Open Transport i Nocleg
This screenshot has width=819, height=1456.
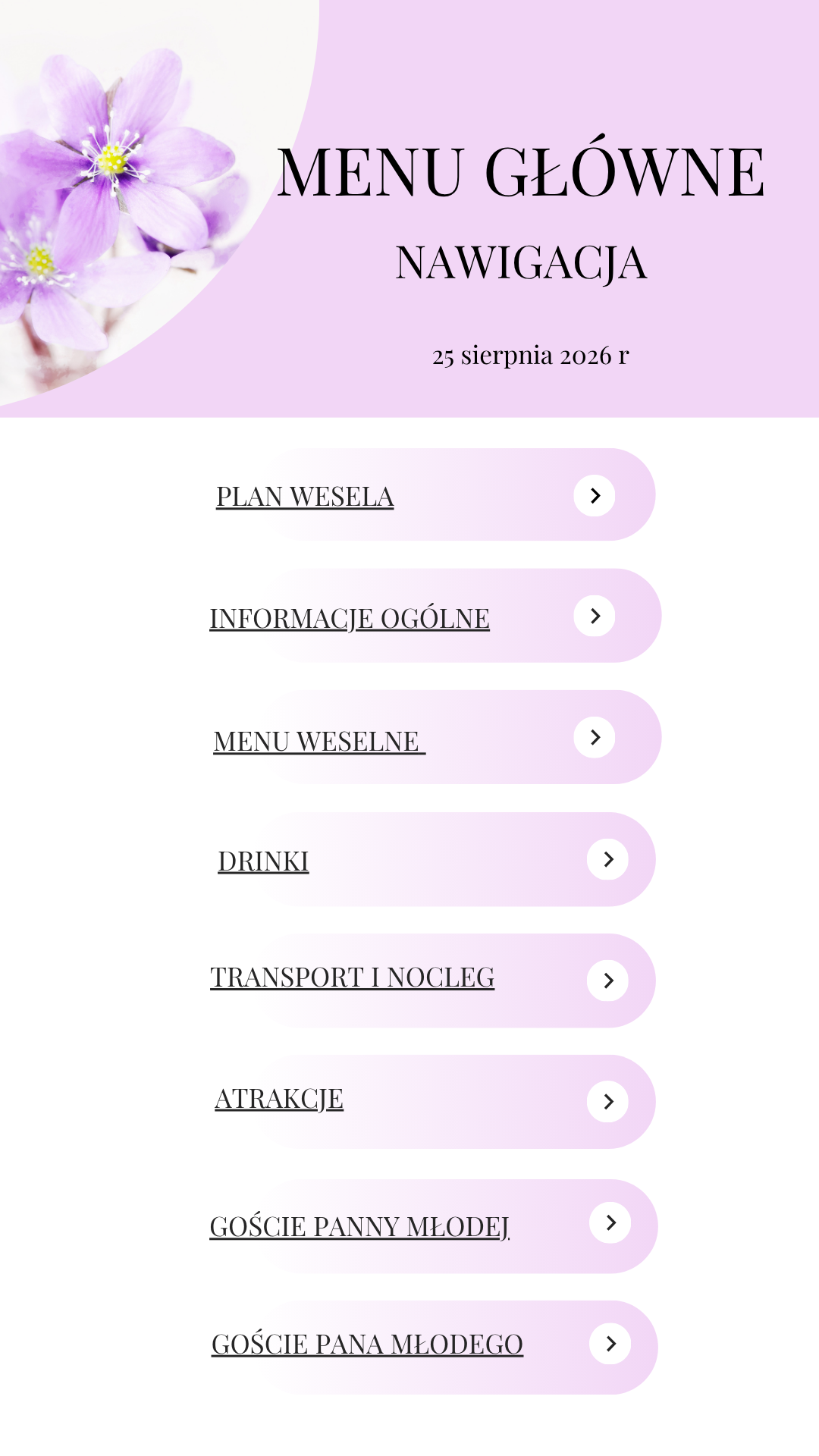point(353,977)
